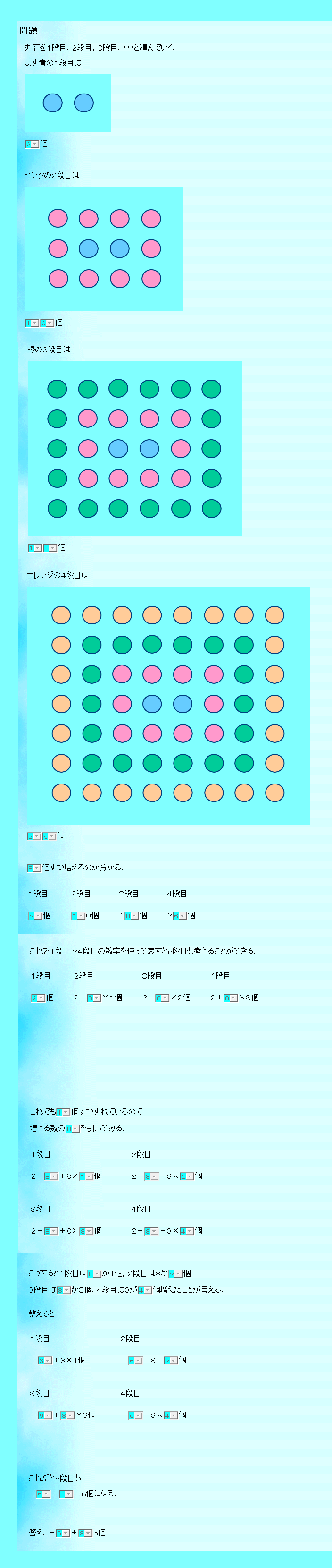Open the tens-digit dropdown under the orange figure
This screenshot has width=332, height=1568.
[x=34, y=836]
